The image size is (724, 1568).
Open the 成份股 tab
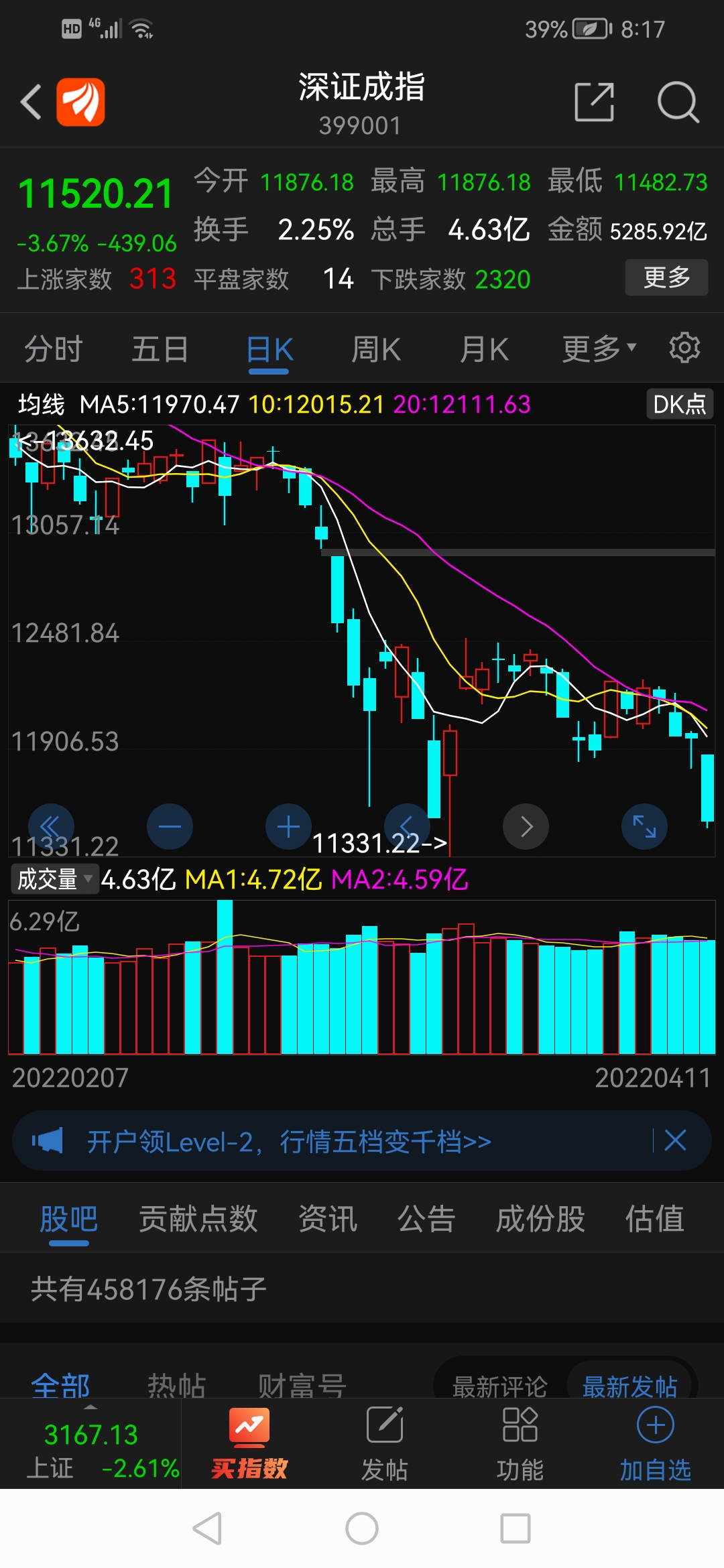(x=542, y=1220)
